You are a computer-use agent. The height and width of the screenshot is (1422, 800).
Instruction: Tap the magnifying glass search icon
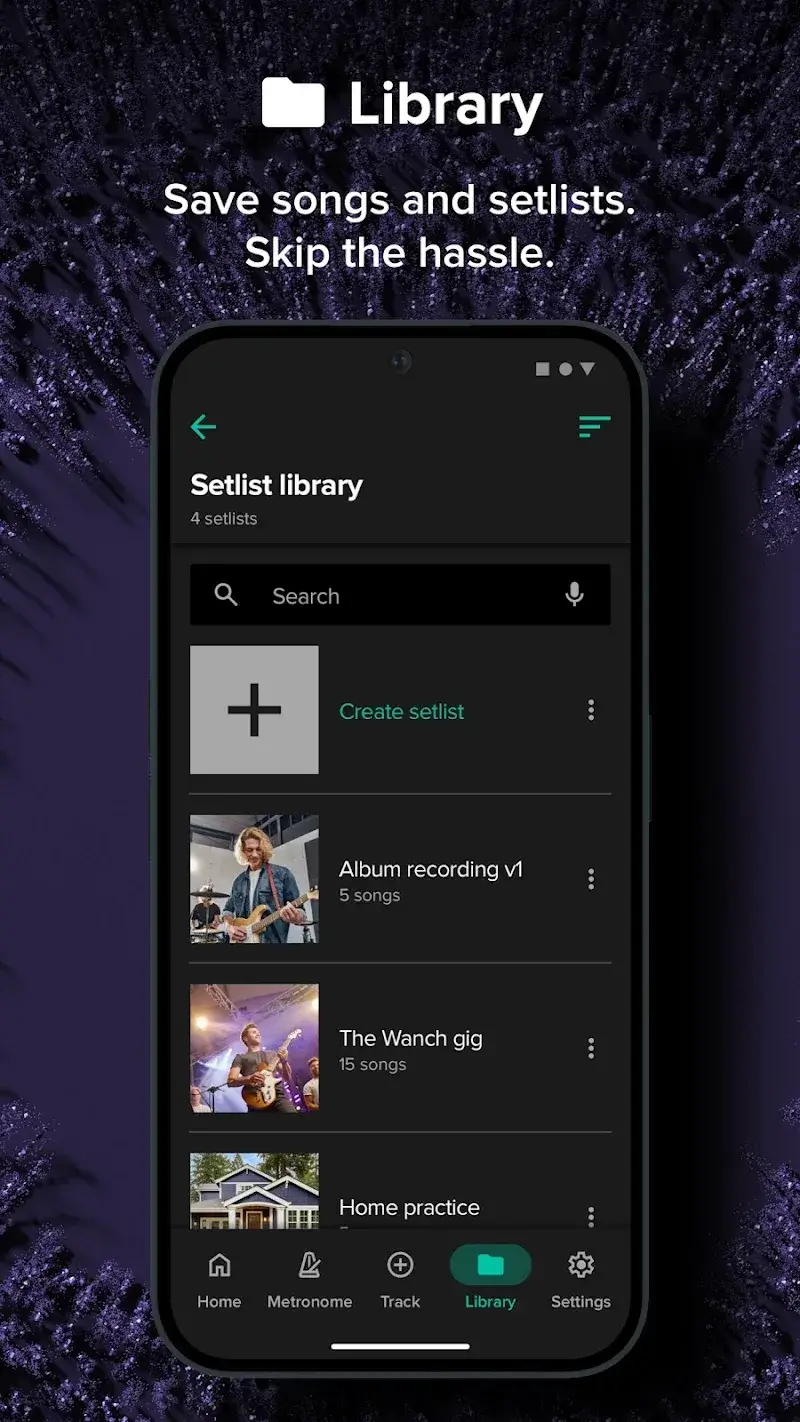tap(226, 594)
